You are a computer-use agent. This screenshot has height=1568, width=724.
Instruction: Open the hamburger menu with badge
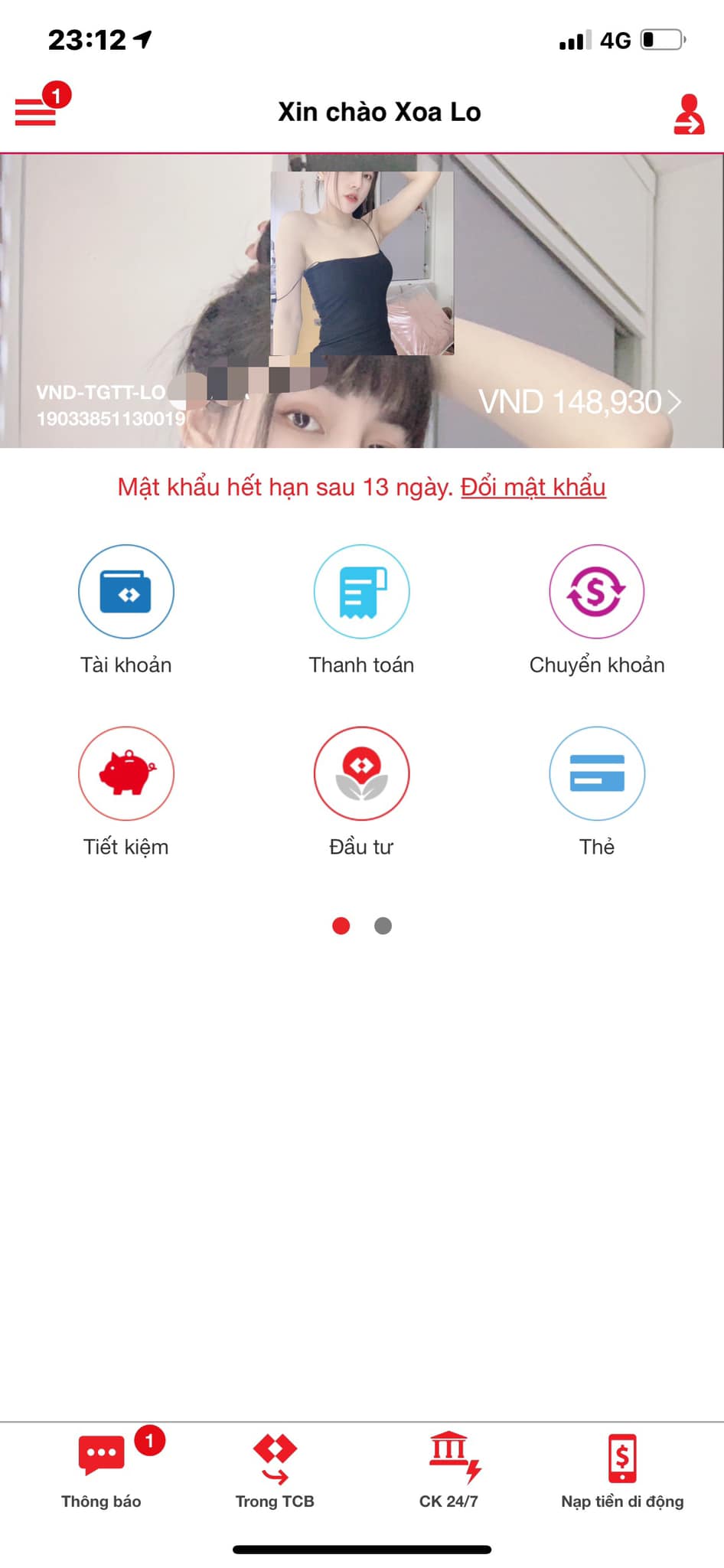point(37,111)
